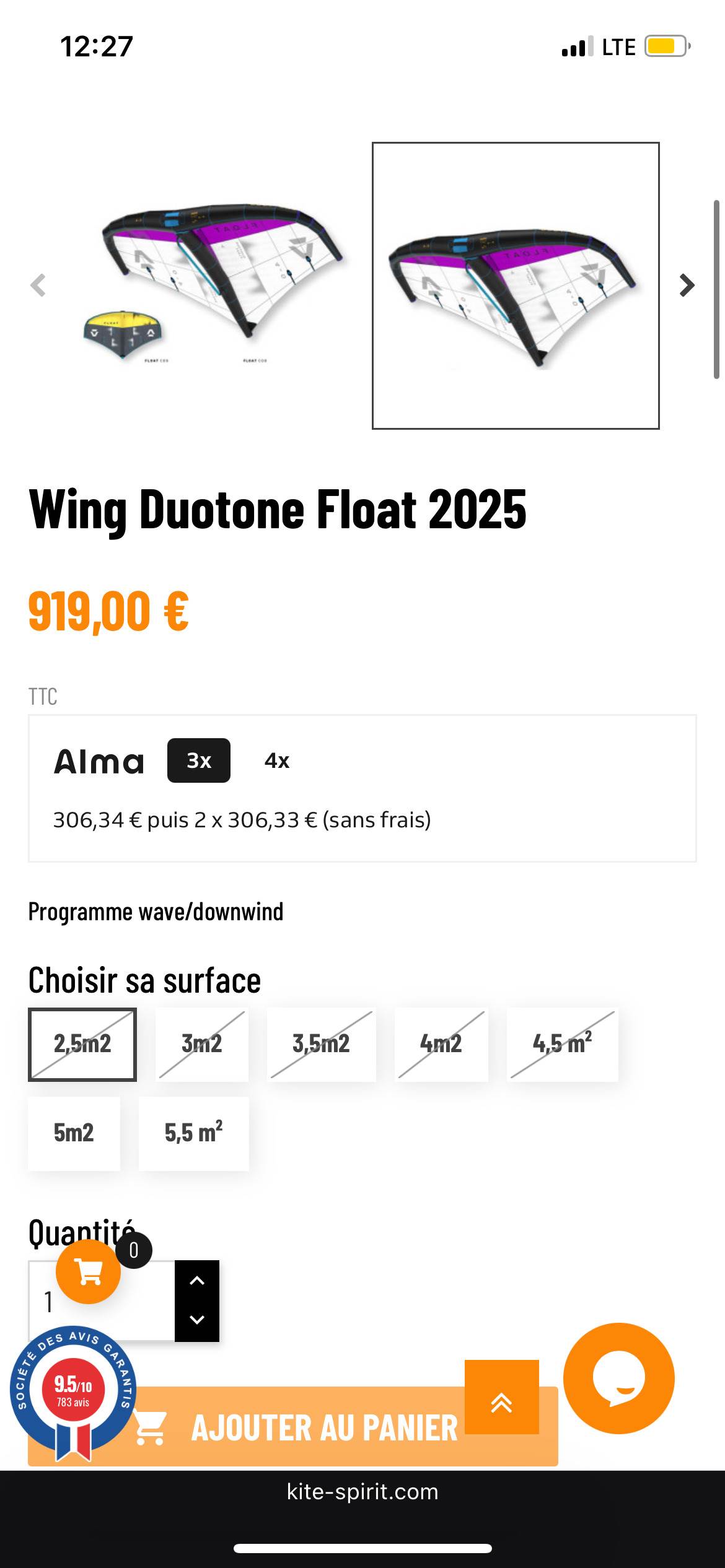The image size is (725, 1568).
Task: Show the previous product image
Action: pyautogui.click(x=38, y=285)
